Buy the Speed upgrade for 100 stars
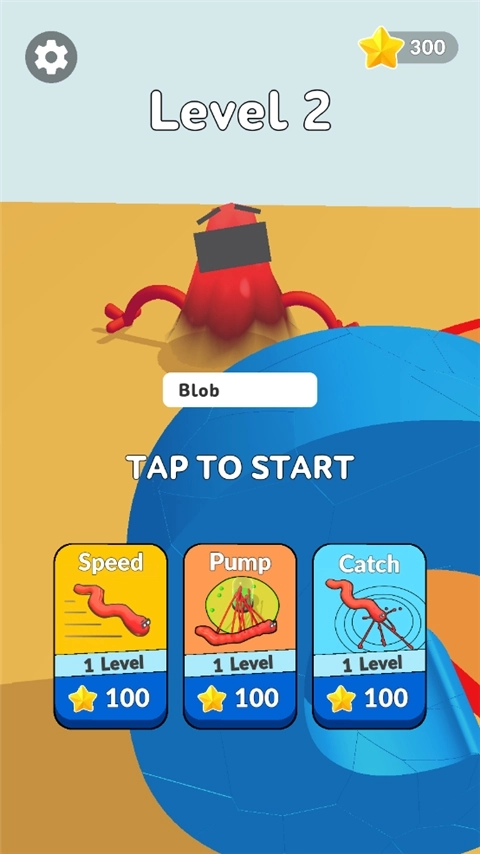This screenshot has width=480, height=854. 111,636
